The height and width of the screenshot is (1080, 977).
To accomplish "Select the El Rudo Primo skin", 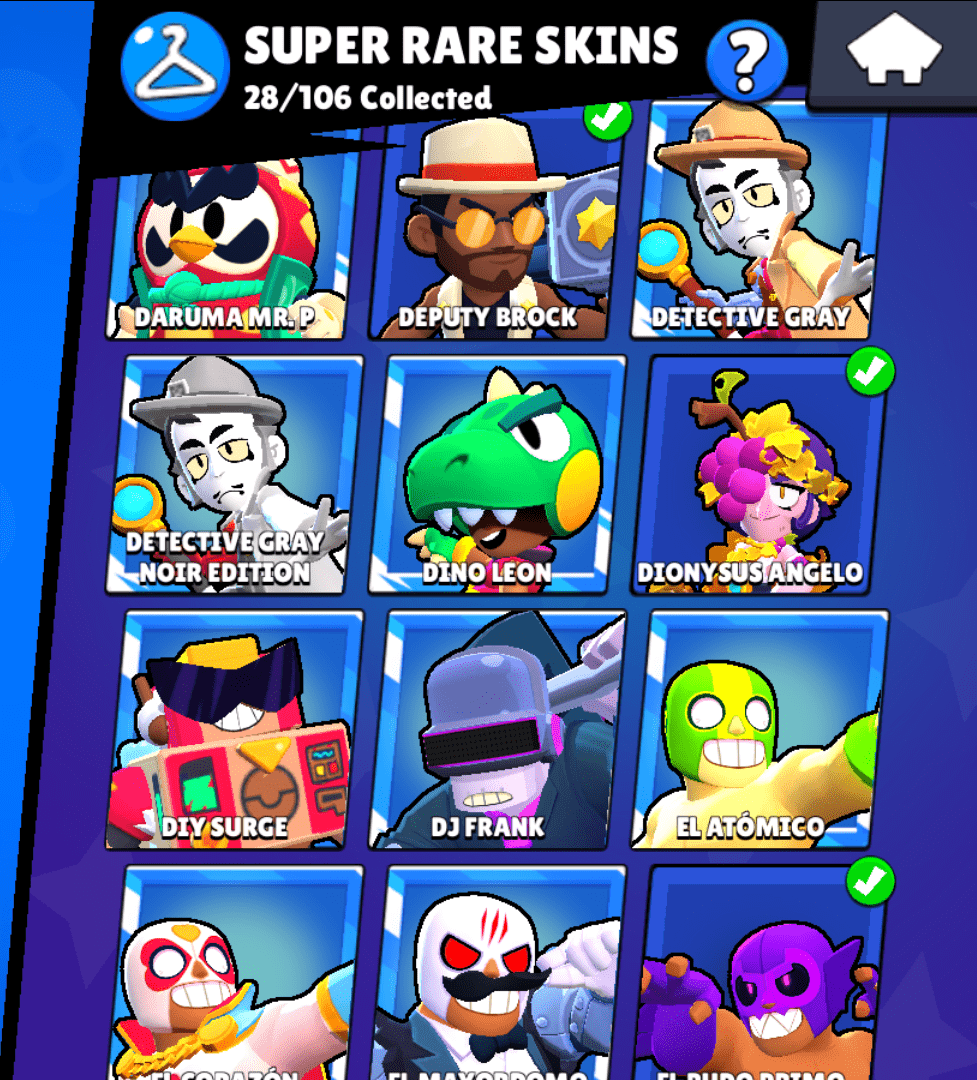I will (x=762, y=975).
